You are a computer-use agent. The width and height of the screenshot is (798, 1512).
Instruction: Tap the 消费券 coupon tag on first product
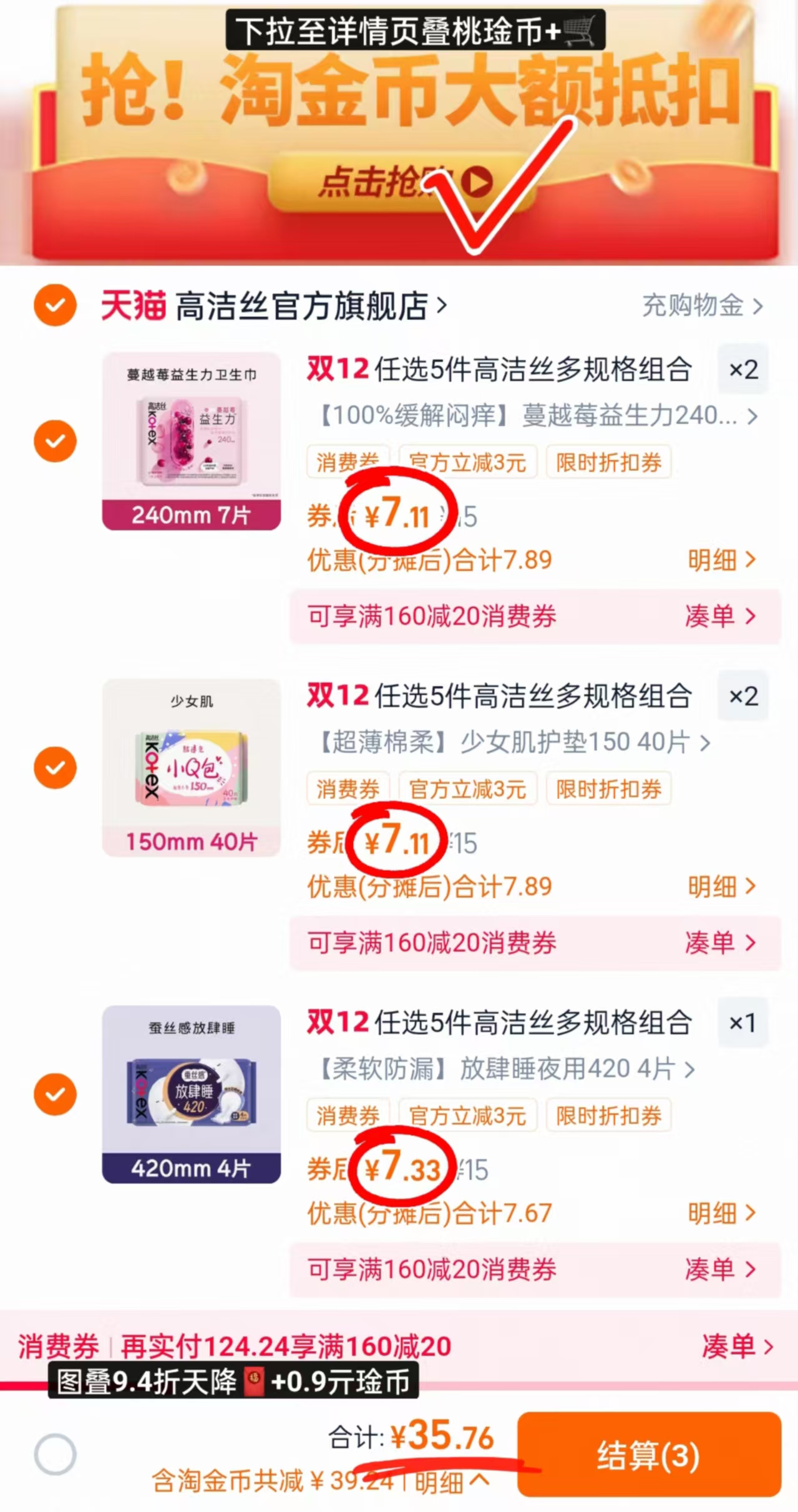point(348,462)
